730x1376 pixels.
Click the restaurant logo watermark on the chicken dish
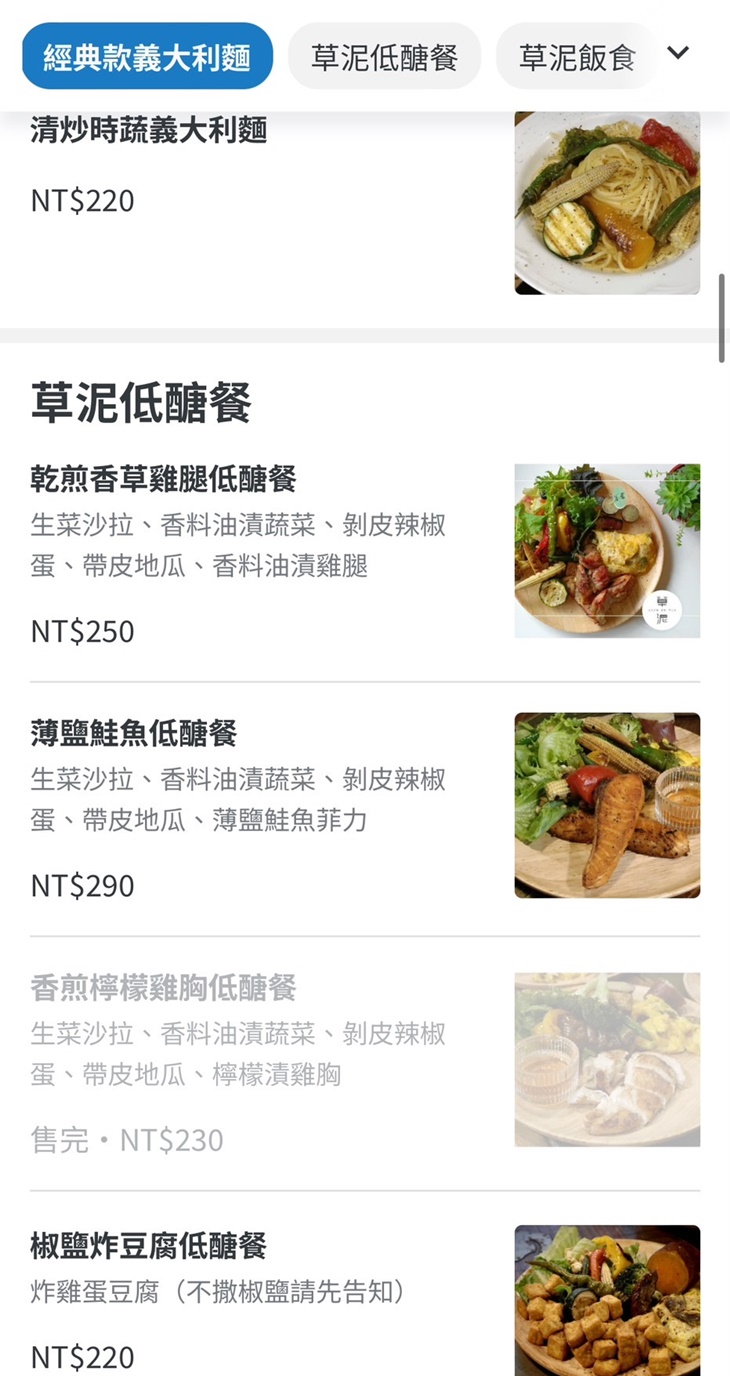point(663,606)
